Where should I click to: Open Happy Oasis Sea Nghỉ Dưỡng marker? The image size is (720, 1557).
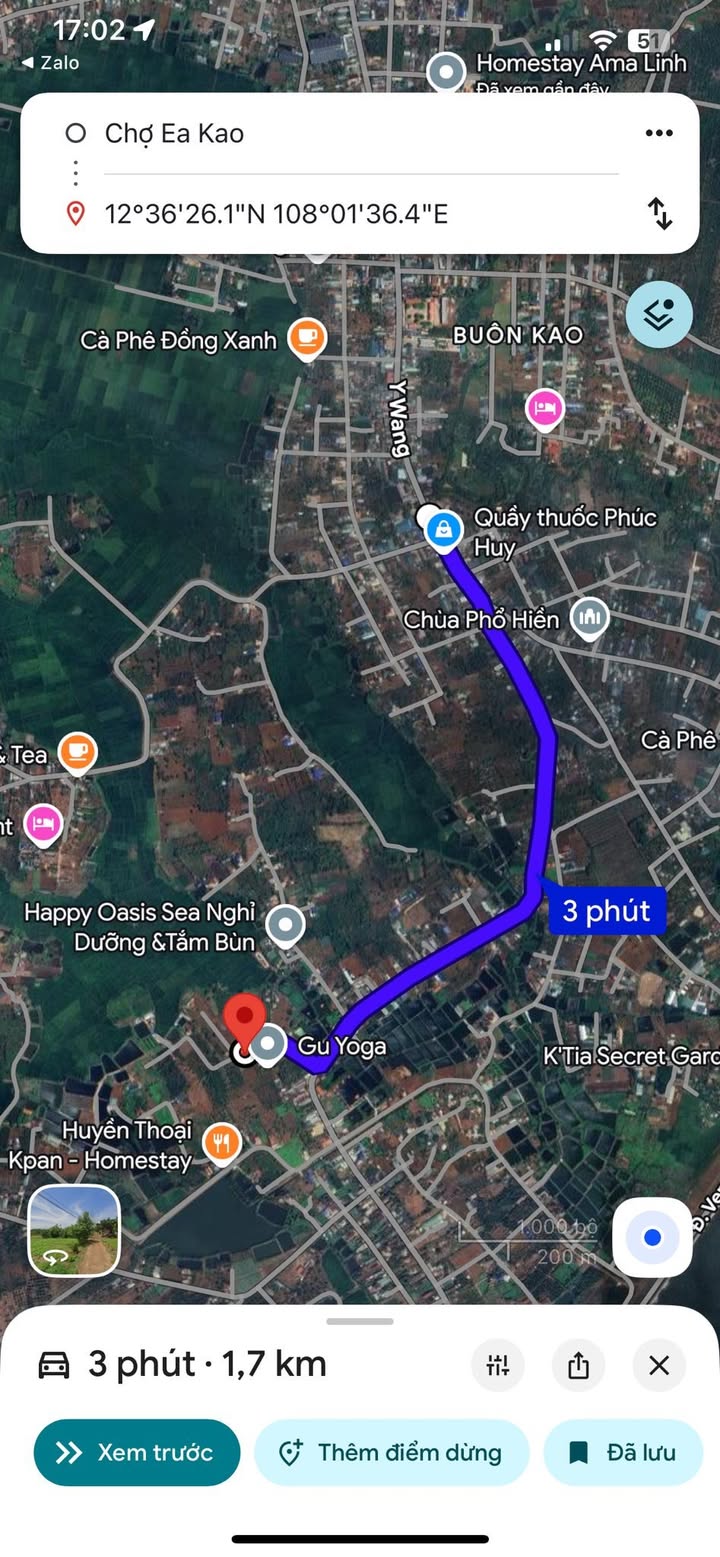click(286, 926)
